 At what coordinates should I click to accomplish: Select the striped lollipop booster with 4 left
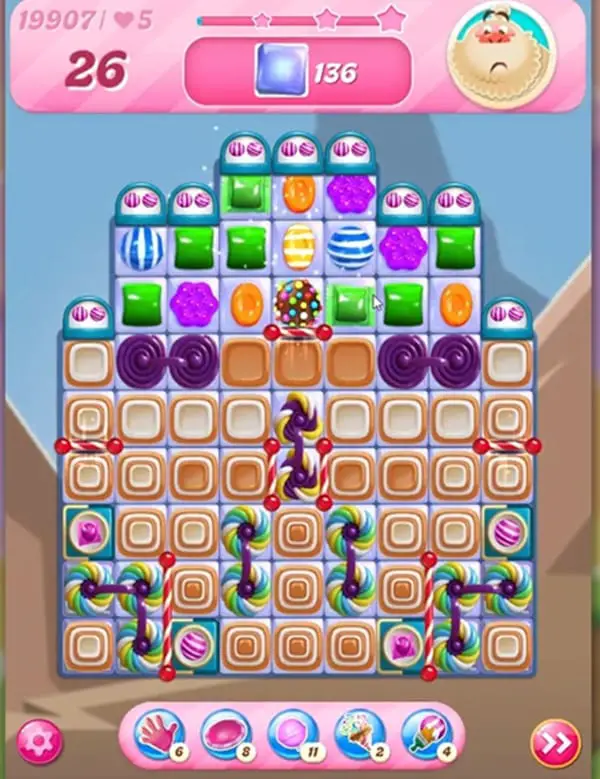[424, 737]
